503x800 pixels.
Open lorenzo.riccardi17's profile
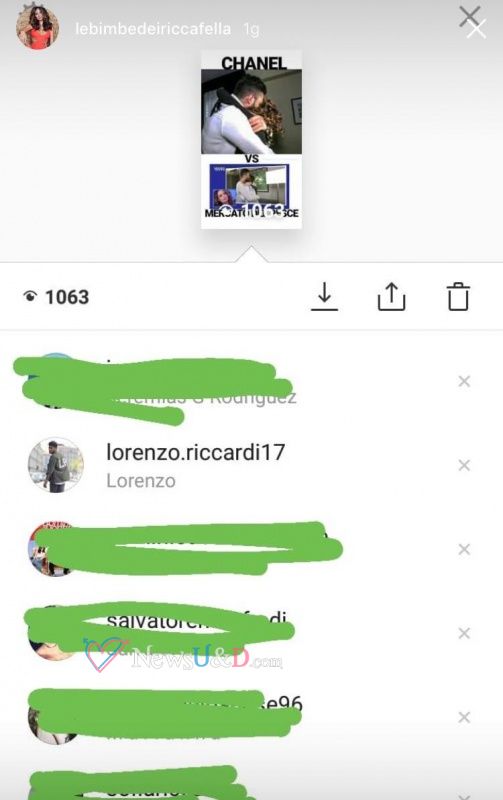tap(195, 453)
